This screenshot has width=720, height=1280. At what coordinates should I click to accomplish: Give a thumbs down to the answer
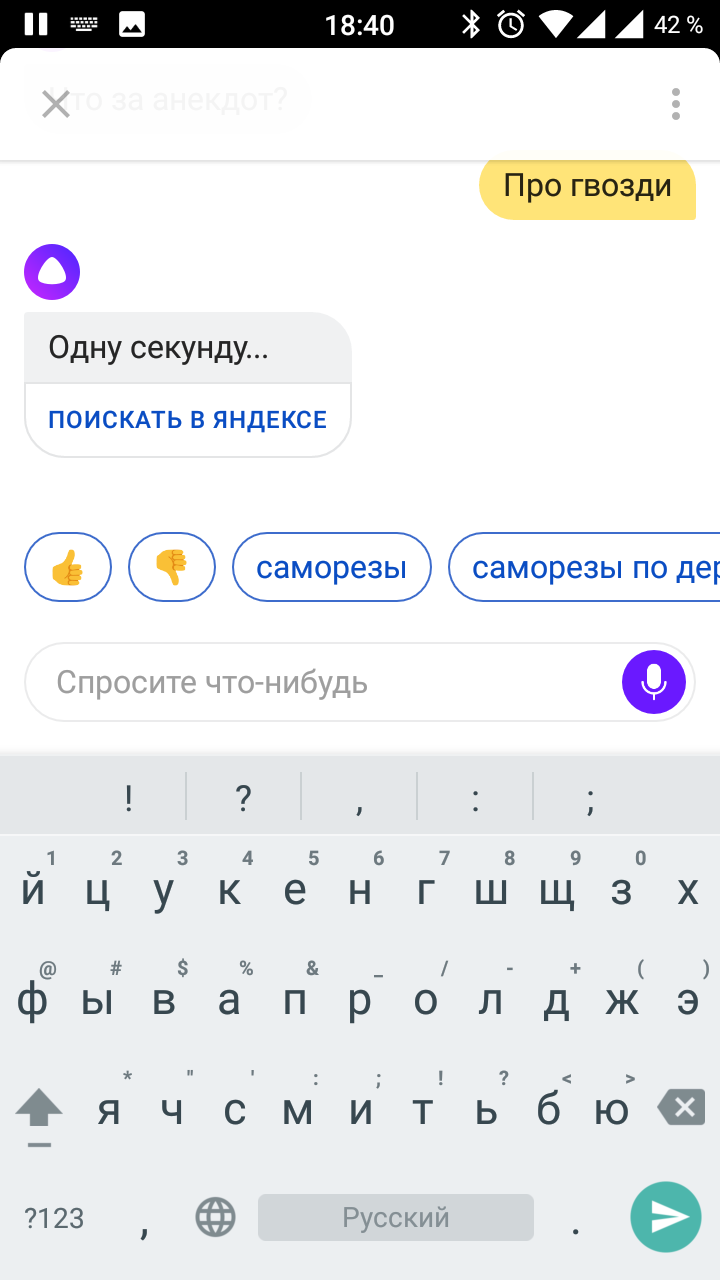[x=171, y=567]
